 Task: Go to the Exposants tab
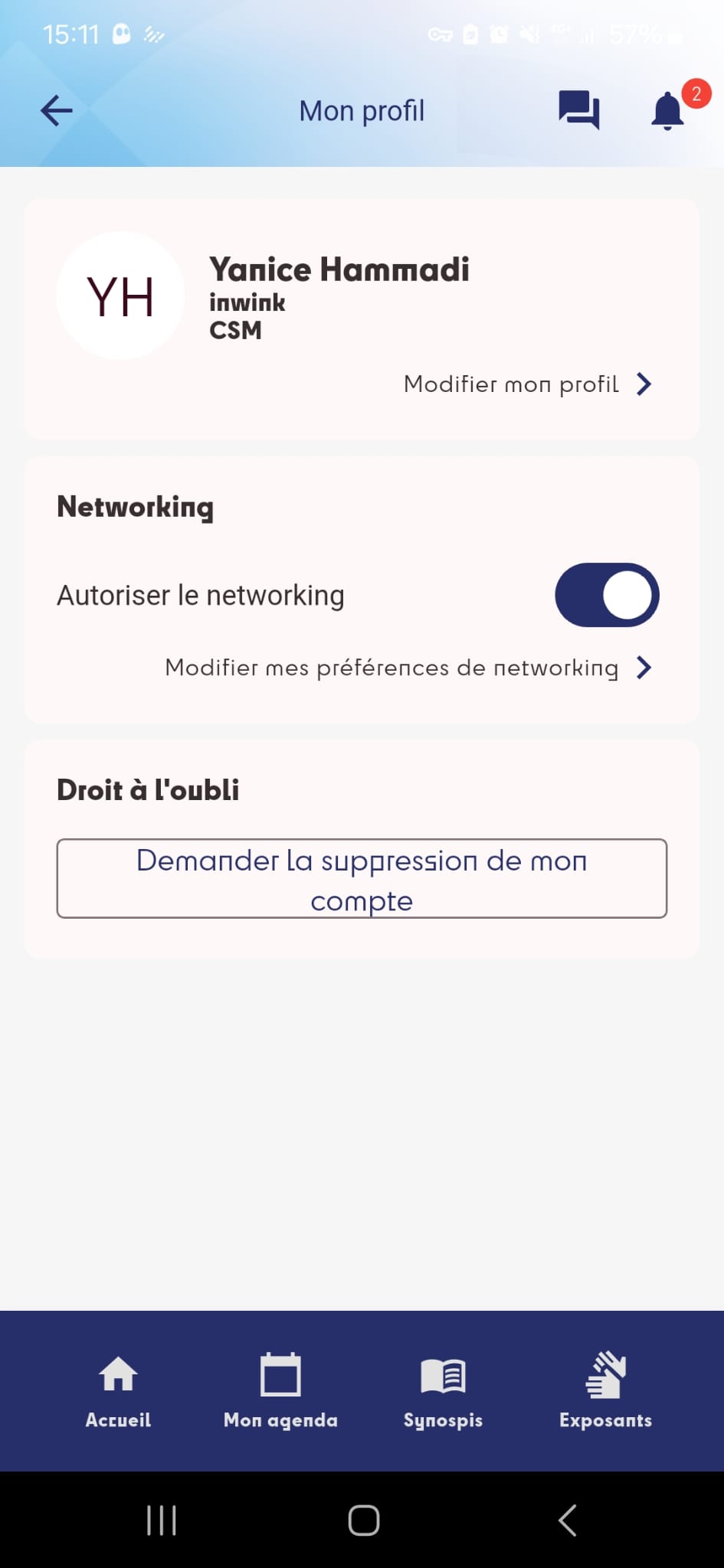pyautogui.click(x=605, y=1391)
